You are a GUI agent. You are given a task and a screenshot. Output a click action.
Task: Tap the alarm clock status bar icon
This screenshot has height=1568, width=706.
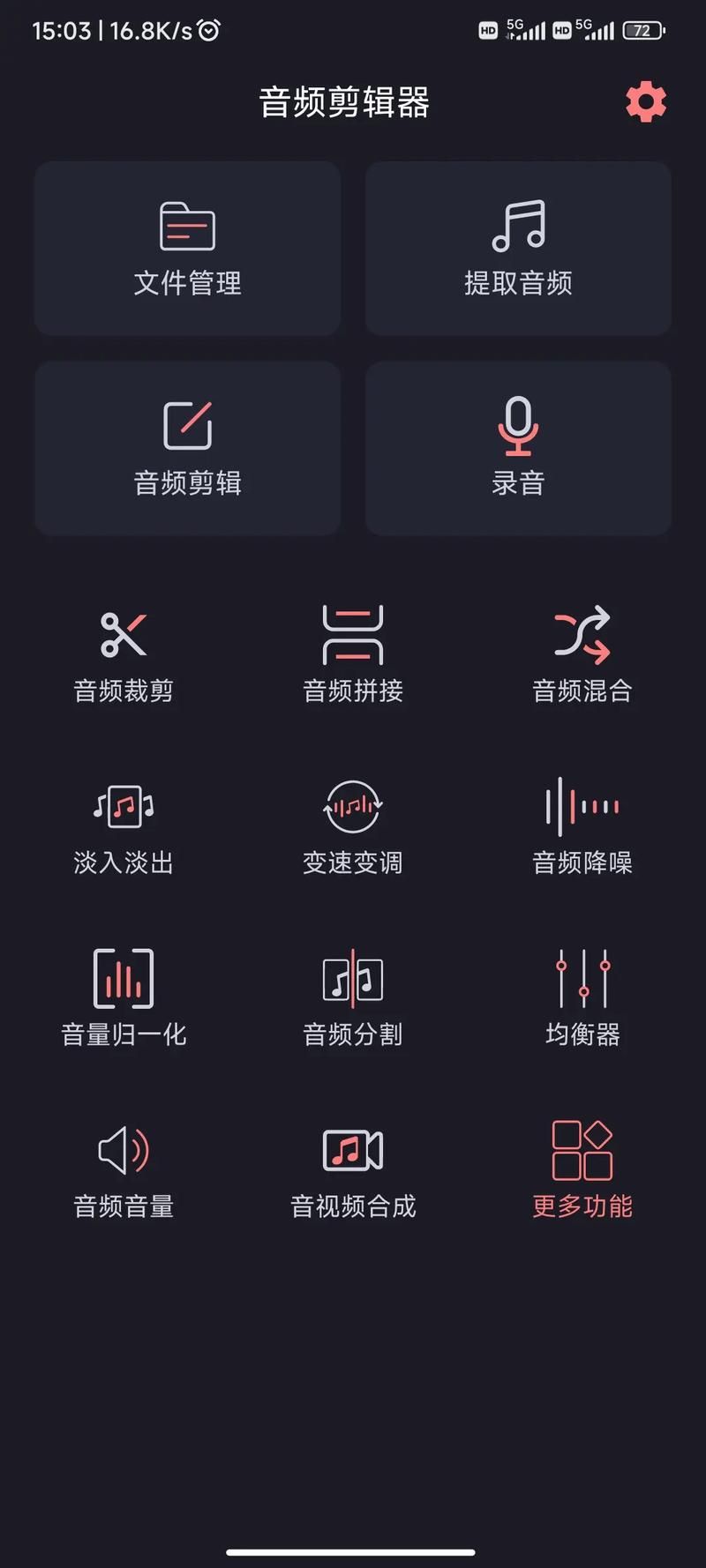pos(209,30)
